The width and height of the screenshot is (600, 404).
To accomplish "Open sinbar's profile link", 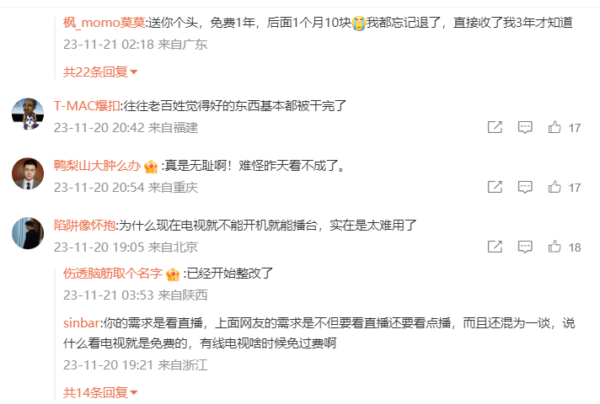I will 81,322.
